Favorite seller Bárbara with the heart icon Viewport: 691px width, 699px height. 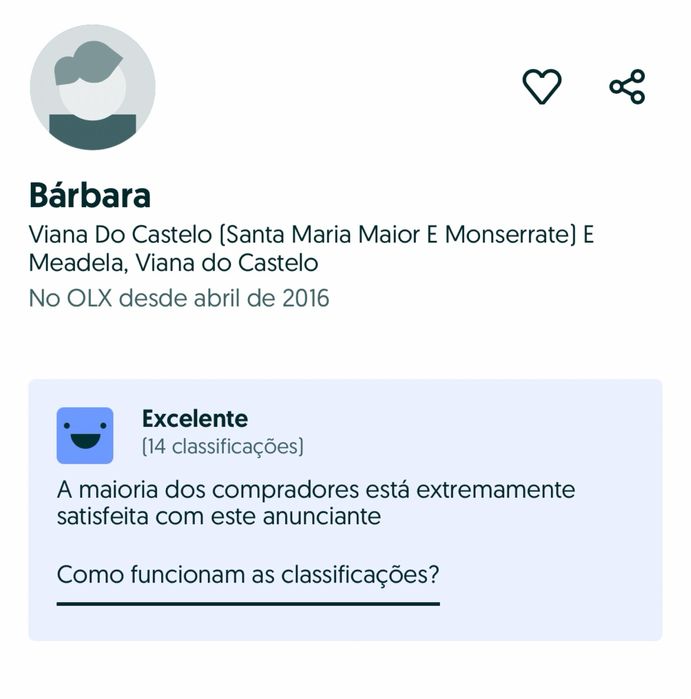[x=542, y=87]
